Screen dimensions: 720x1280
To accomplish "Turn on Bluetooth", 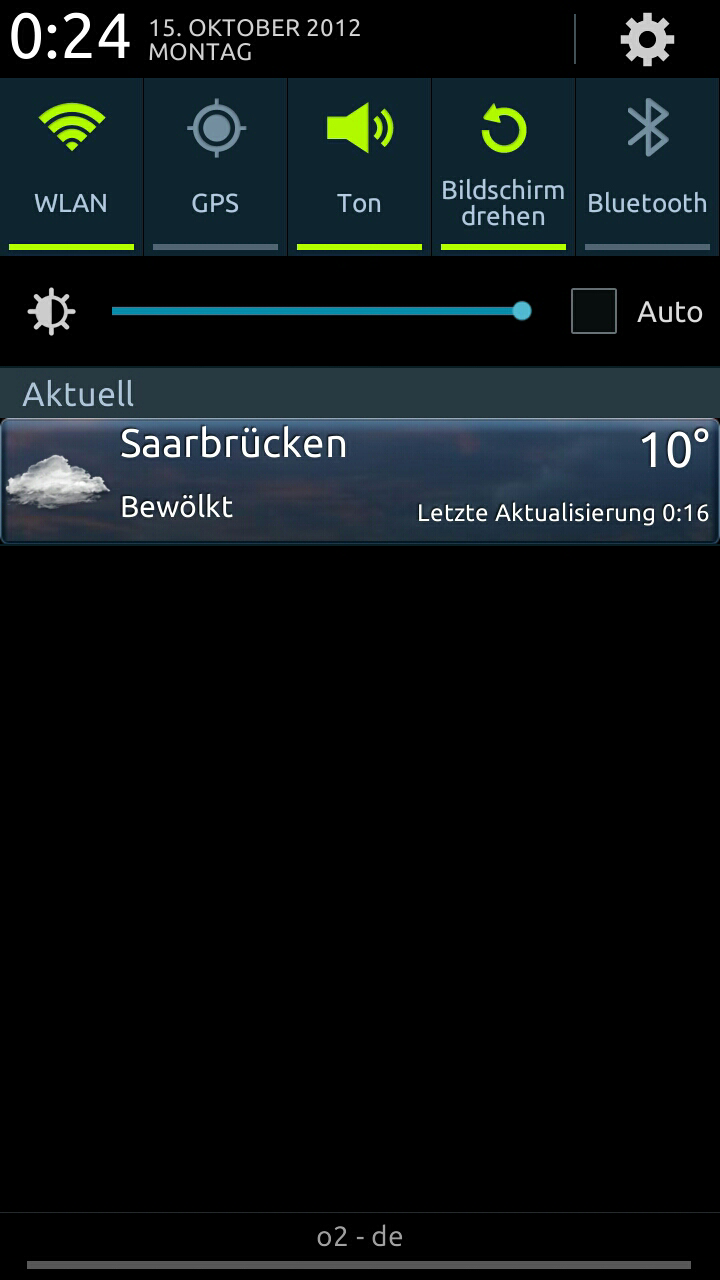I will [x=648, y=166].
